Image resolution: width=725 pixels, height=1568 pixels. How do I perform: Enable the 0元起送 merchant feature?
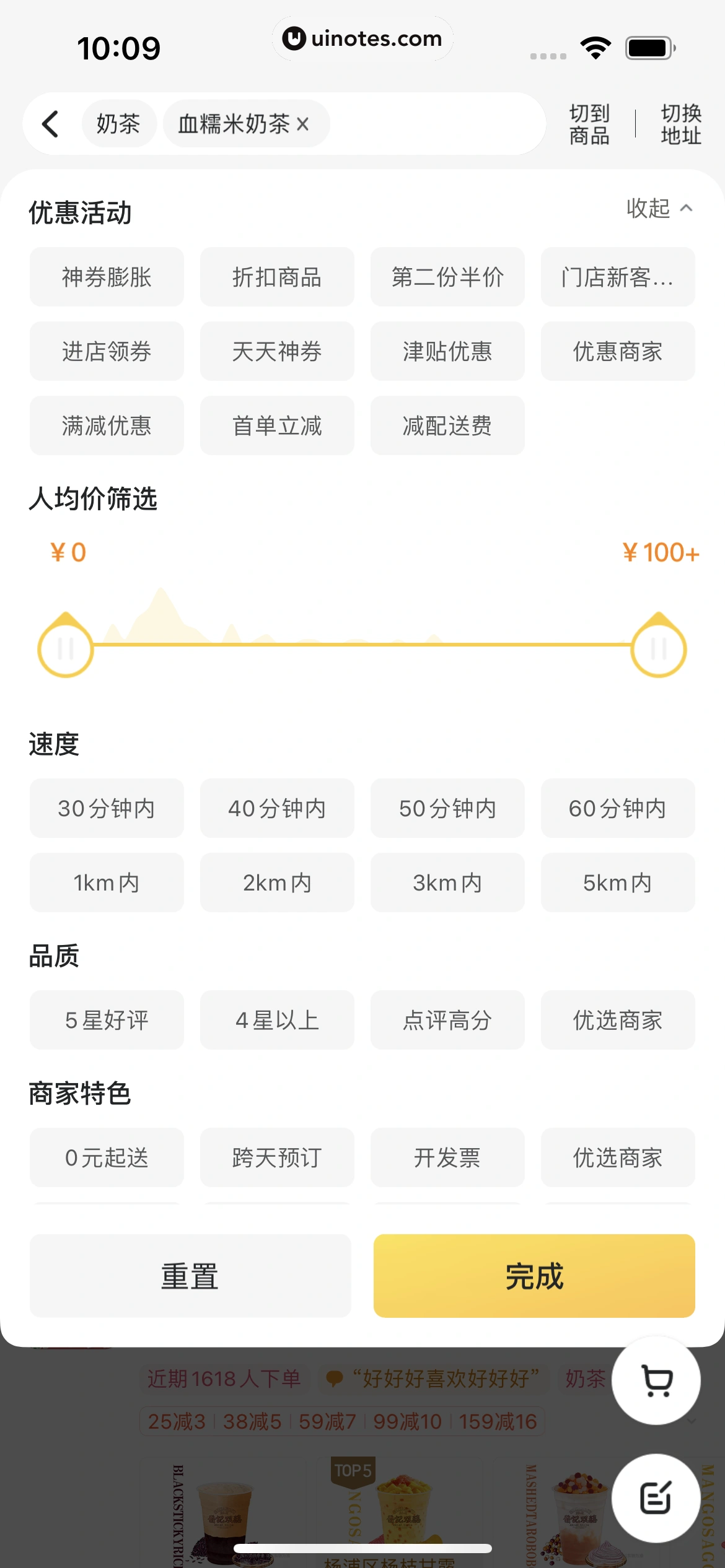coord(106,1157)
